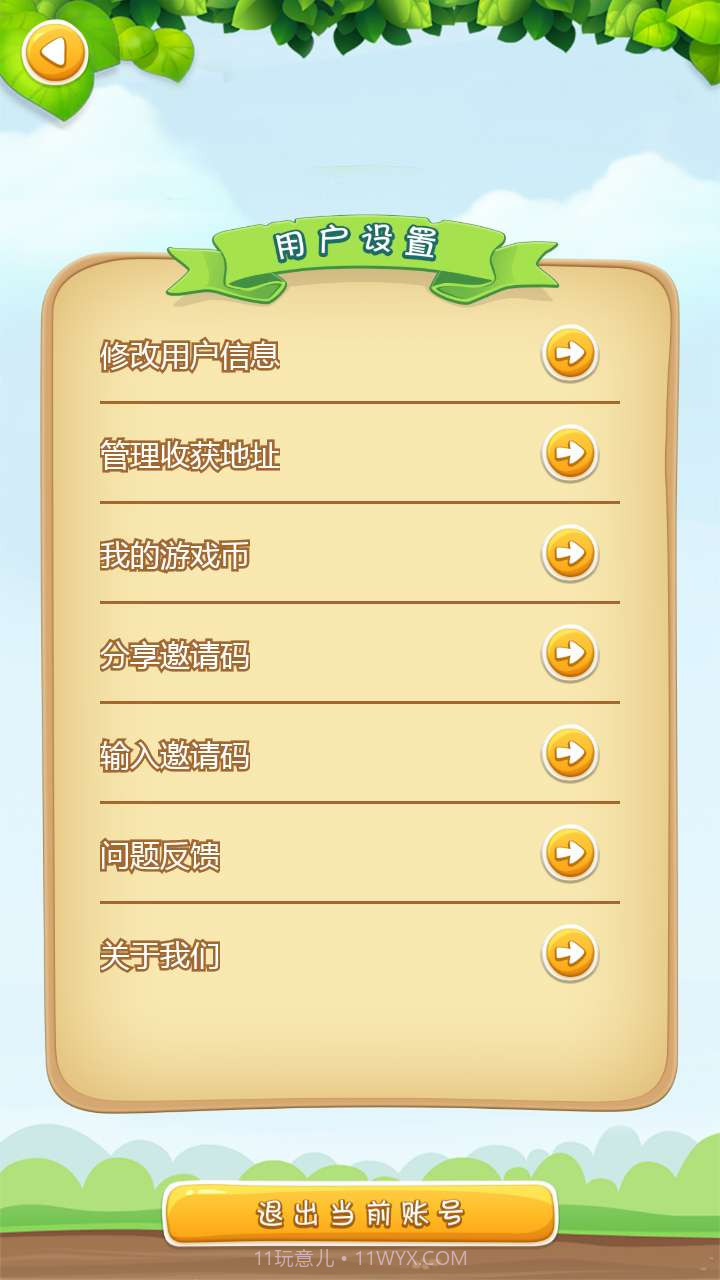Viewport: 720px width, 1280px height.
Task: Open 修改用户信息 settings row
Action: 570,353
